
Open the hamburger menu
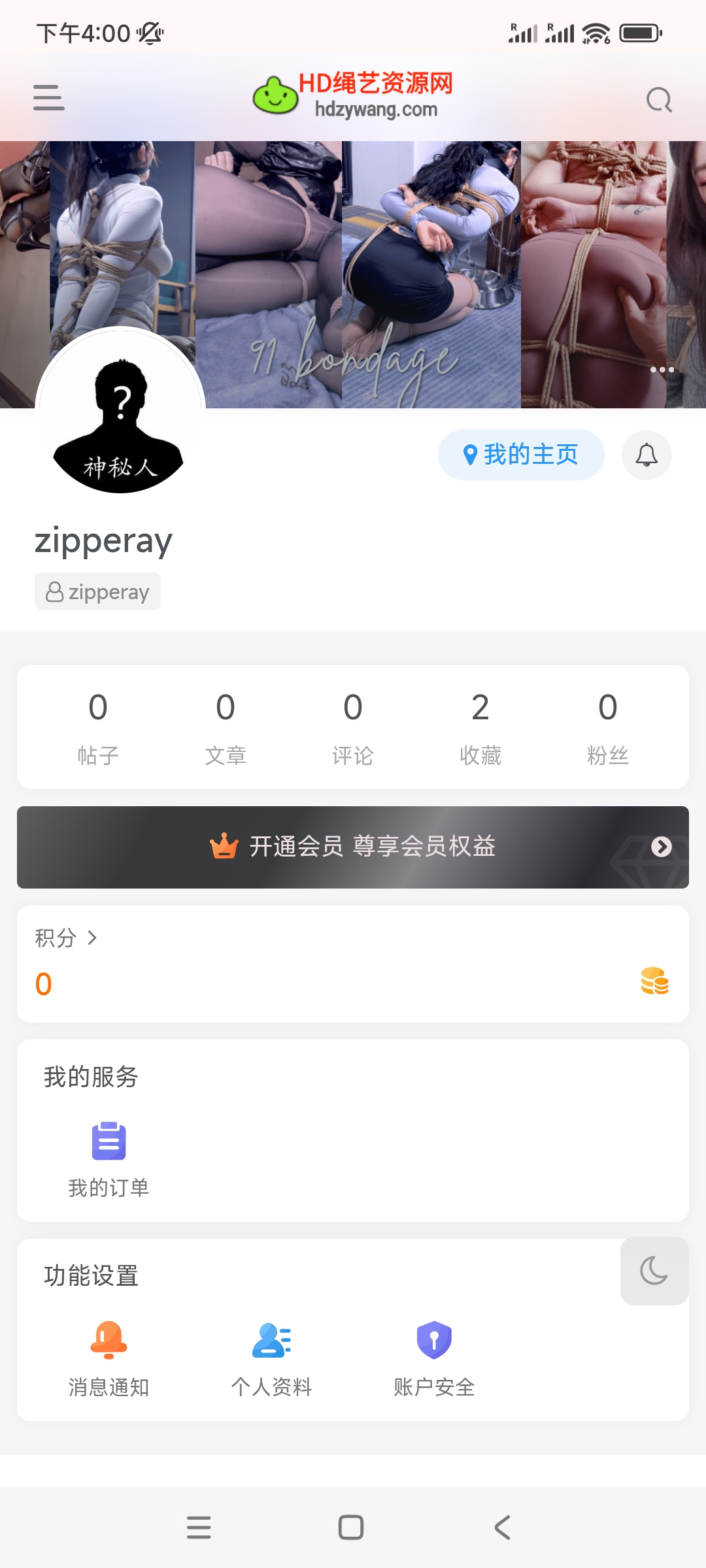[49, 98]
